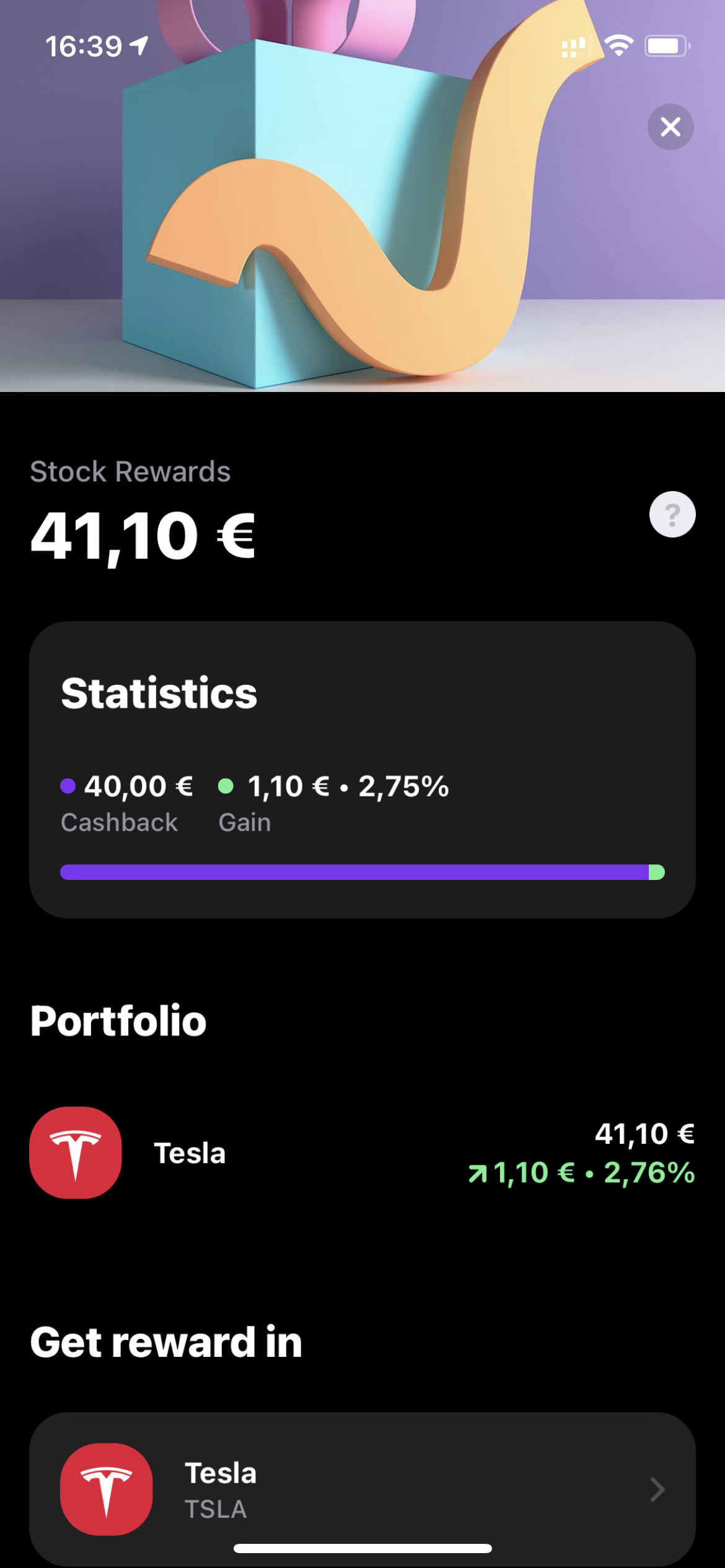Close the Stock Rewards screen
This screenshot has height=1568, width=725.
[x=670, y=127]
